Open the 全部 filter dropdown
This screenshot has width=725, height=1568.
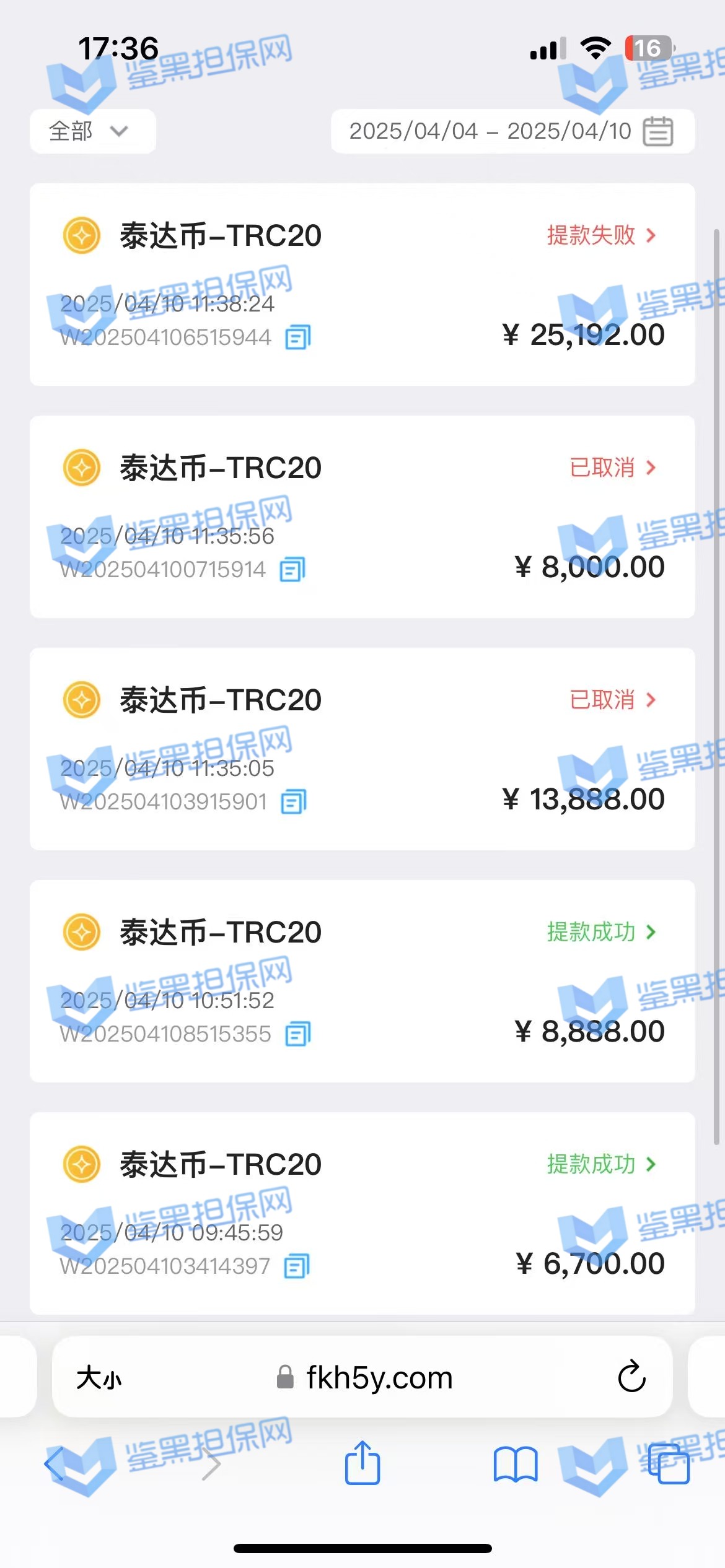[92, 131]
